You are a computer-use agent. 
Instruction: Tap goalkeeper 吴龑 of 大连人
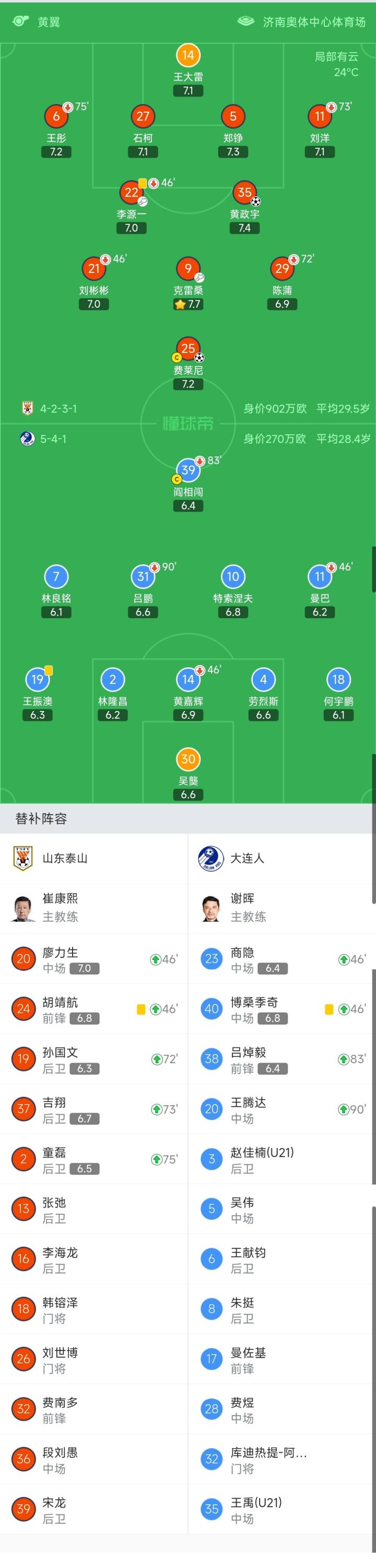pos(187,759)
